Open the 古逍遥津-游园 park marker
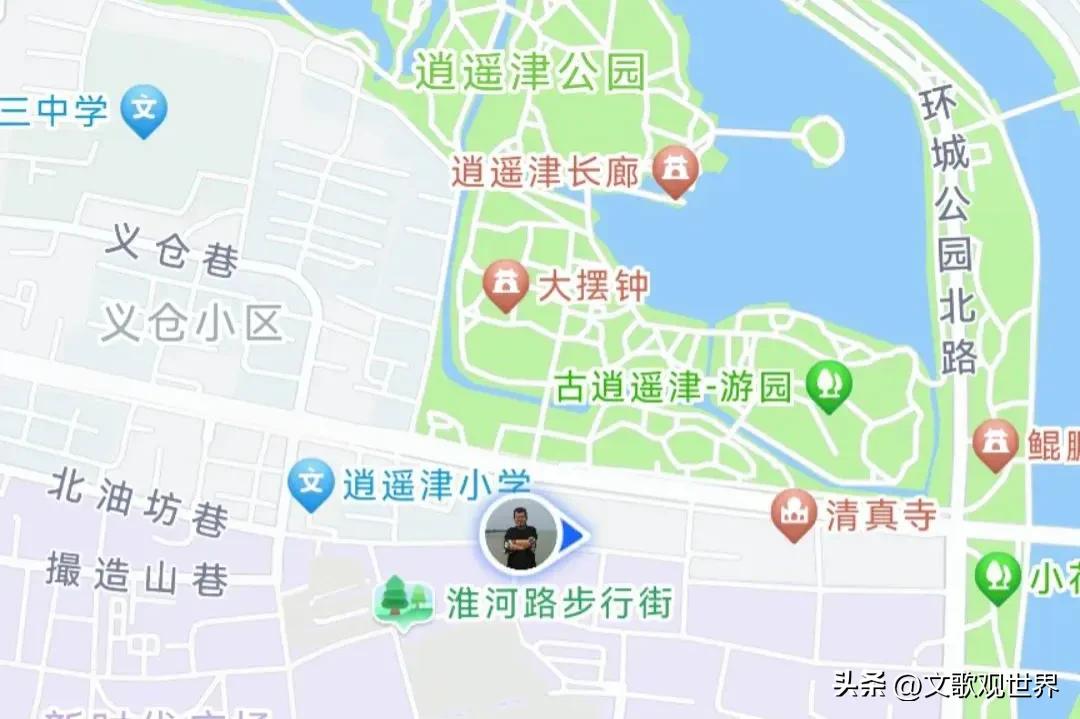Viewport: 1080px width, 719px height. (x=828, y=386)
